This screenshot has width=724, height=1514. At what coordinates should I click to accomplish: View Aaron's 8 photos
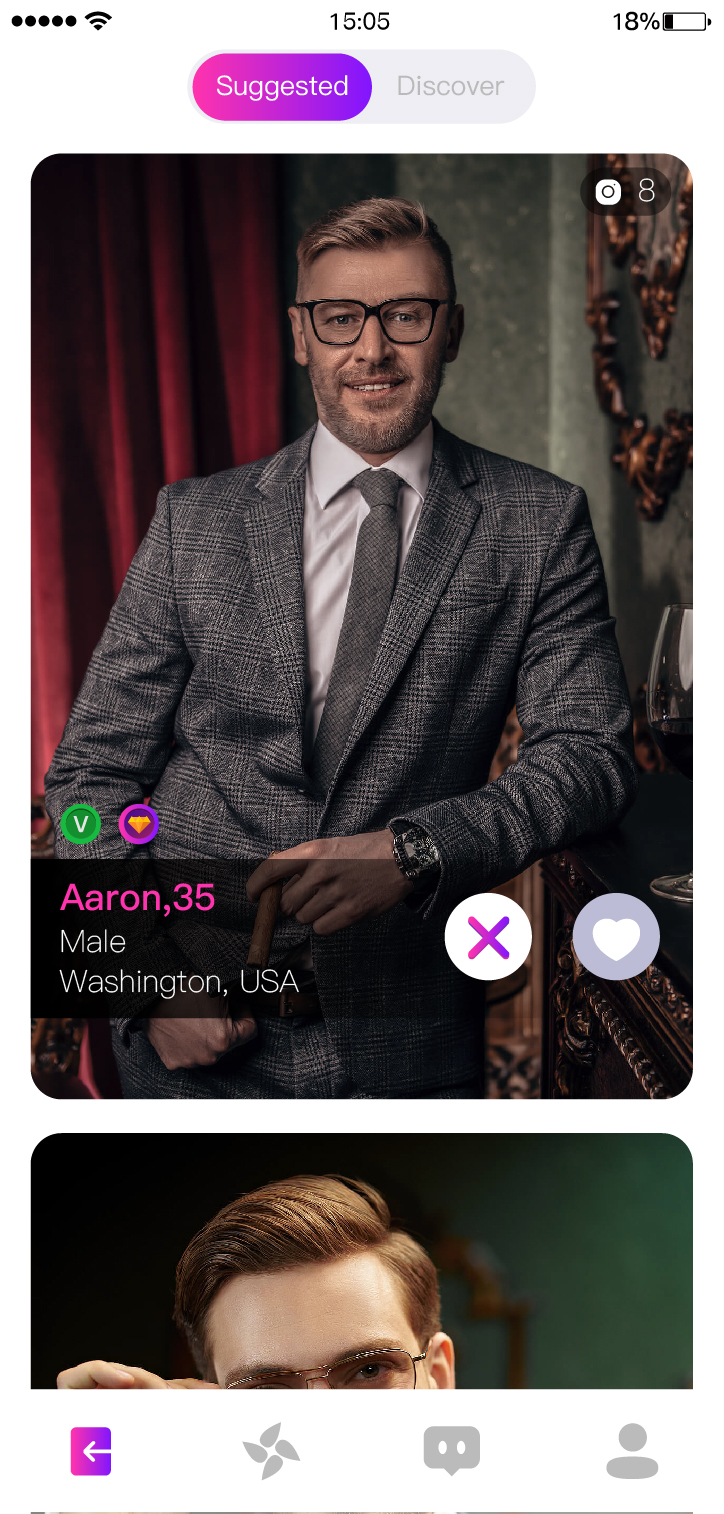click(626, 192)
